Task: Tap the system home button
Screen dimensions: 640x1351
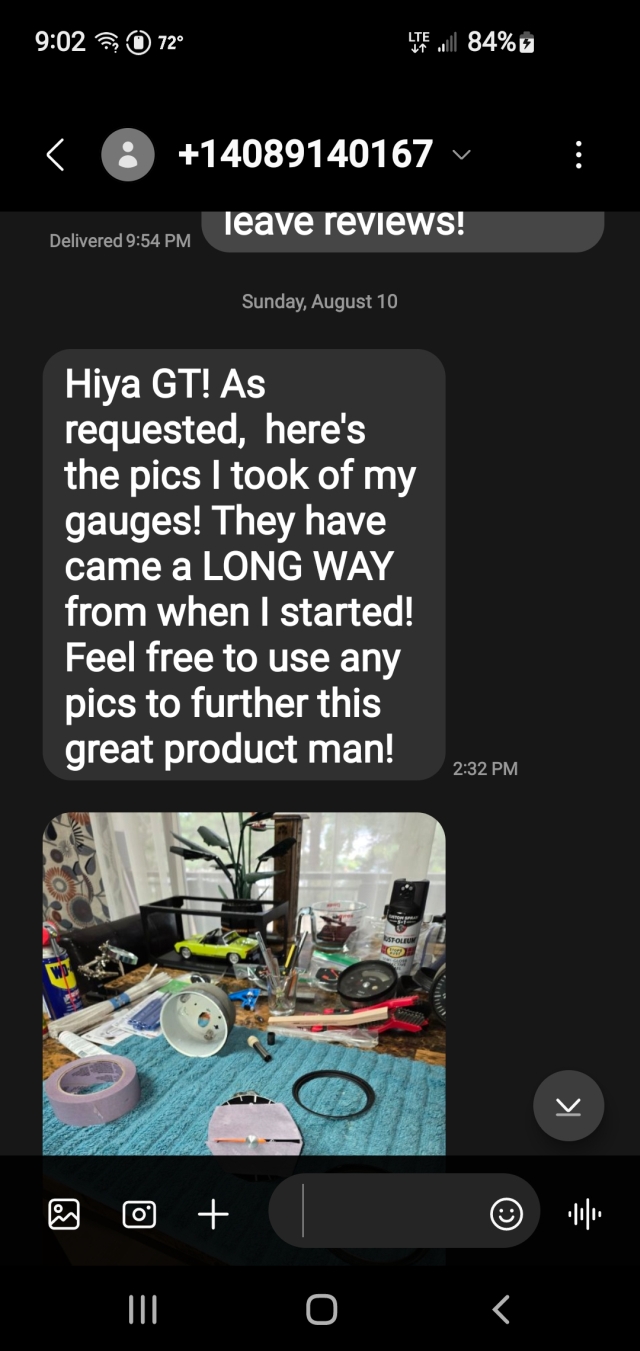Action: 321,1309
